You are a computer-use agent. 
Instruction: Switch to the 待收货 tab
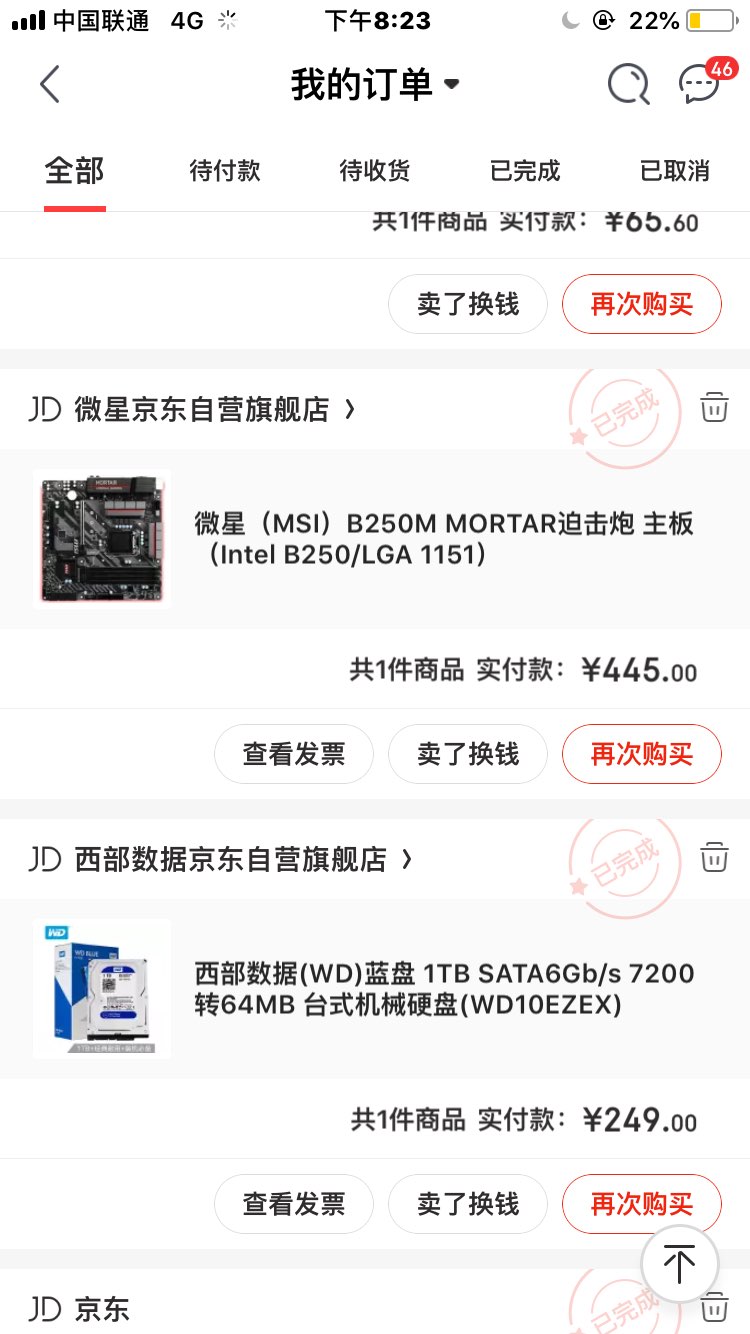(x=375, y=171)
